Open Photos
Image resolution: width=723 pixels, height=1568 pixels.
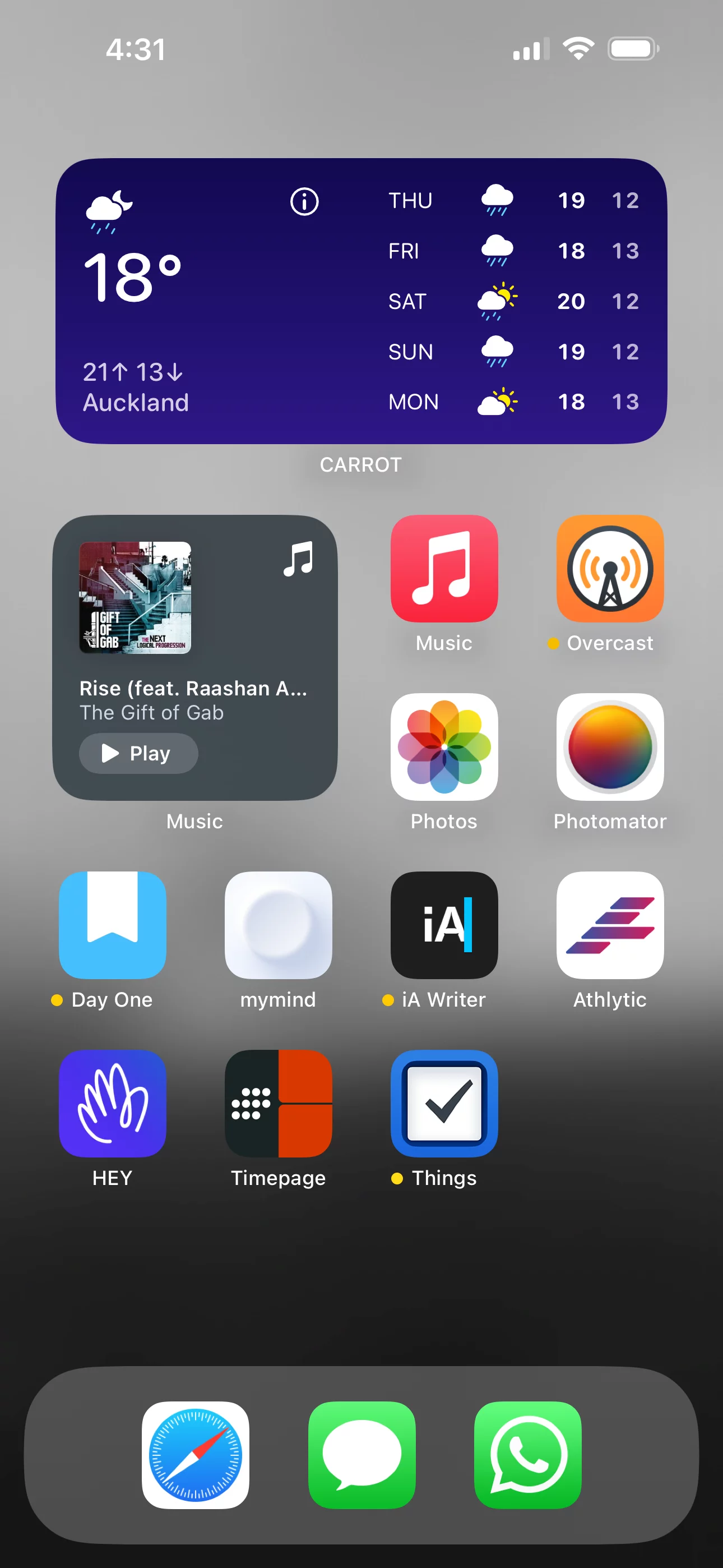[444, 747]
